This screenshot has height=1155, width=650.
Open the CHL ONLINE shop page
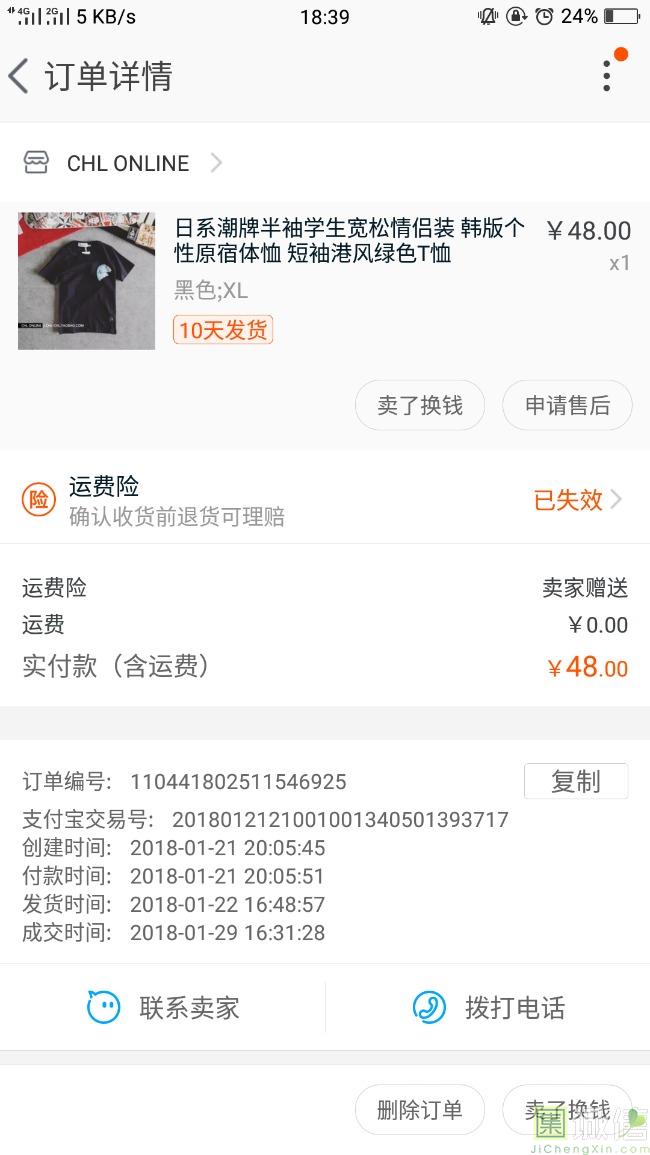tap(127, 163)
